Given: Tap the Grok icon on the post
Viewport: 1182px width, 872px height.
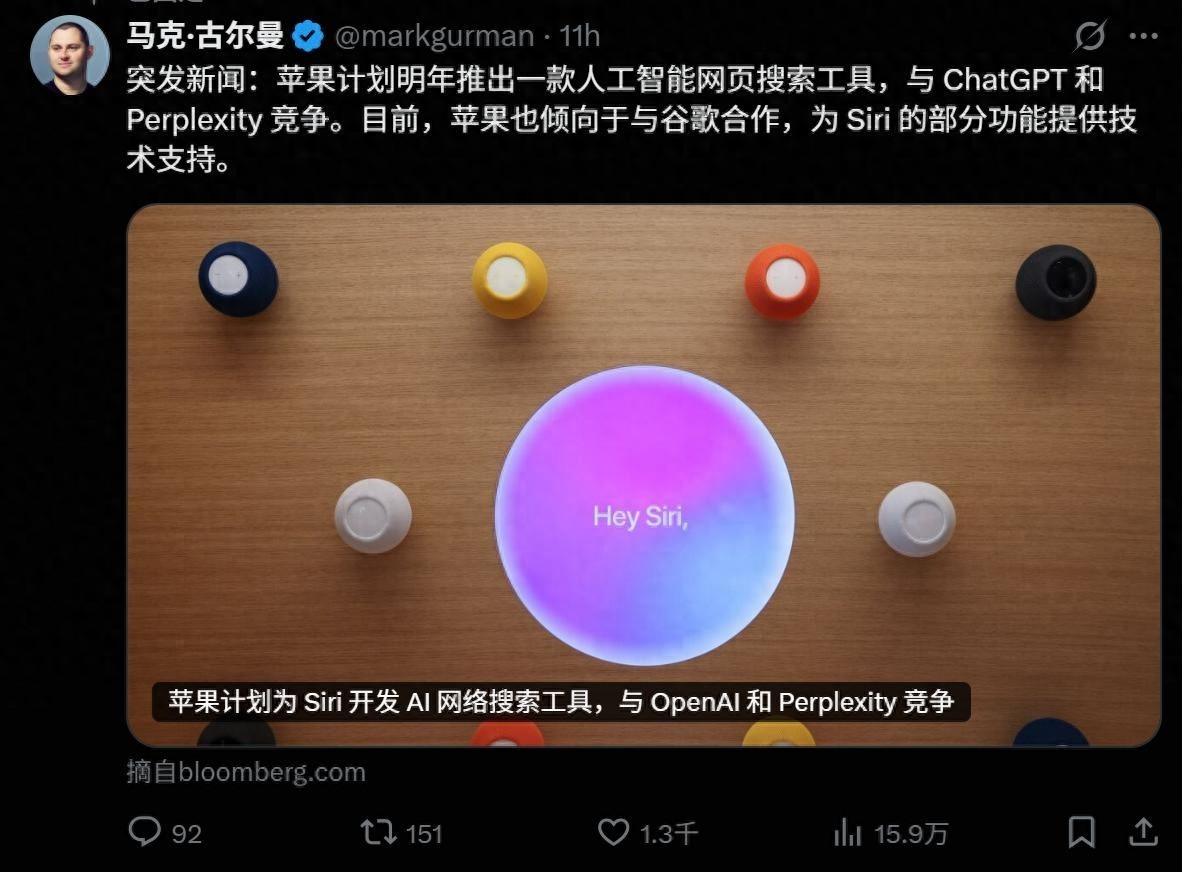Looking at the screenshot, I should [x=1089, y=37].
